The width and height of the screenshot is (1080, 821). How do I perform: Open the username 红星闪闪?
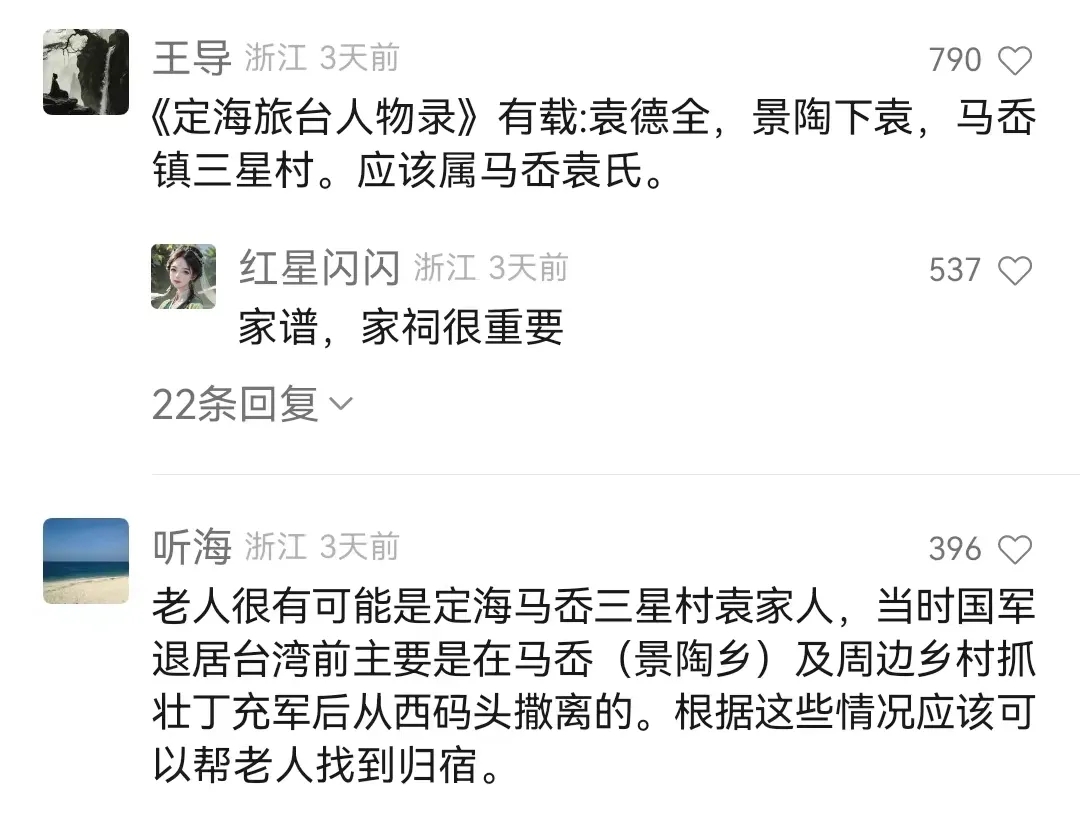pyautogui.click(x=319, y=268)
